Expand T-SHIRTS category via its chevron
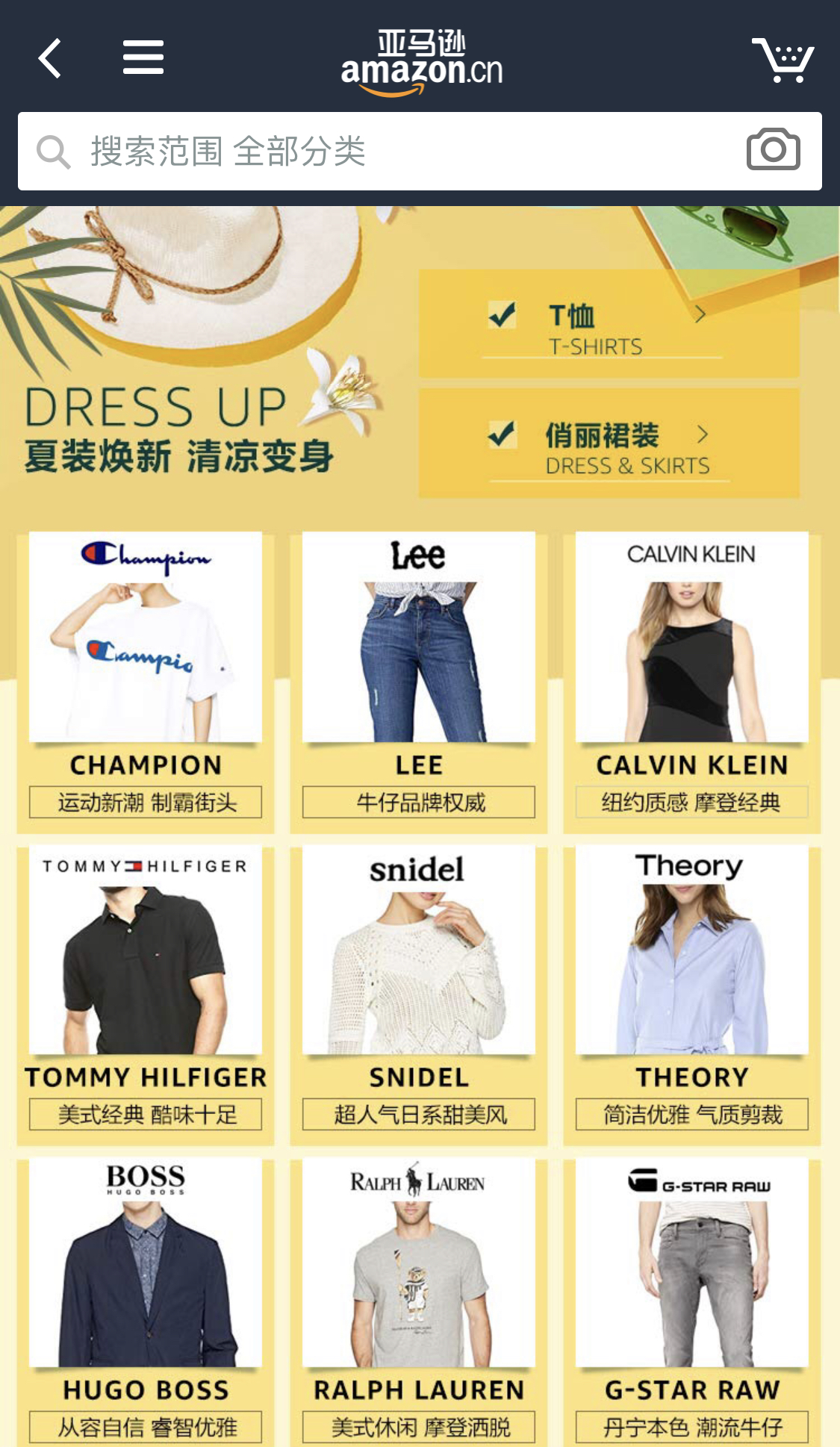 700,315
